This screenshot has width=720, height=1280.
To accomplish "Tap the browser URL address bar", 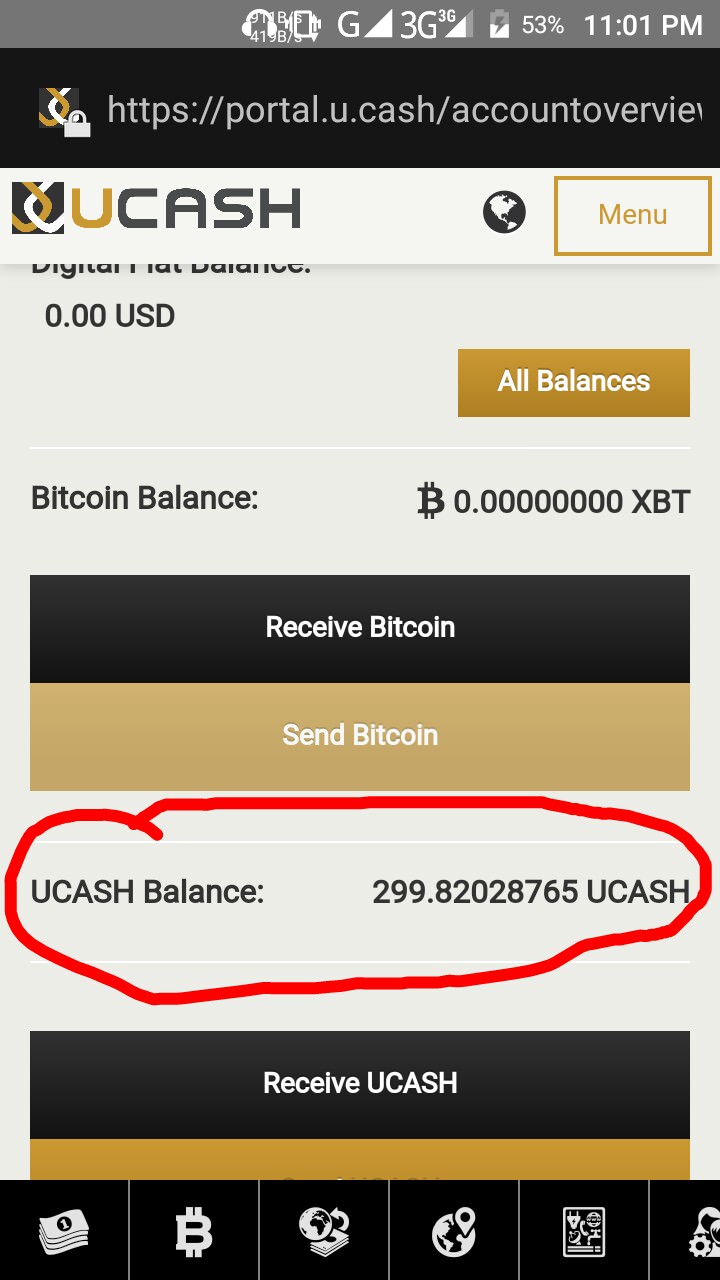I will click(400, 110).
